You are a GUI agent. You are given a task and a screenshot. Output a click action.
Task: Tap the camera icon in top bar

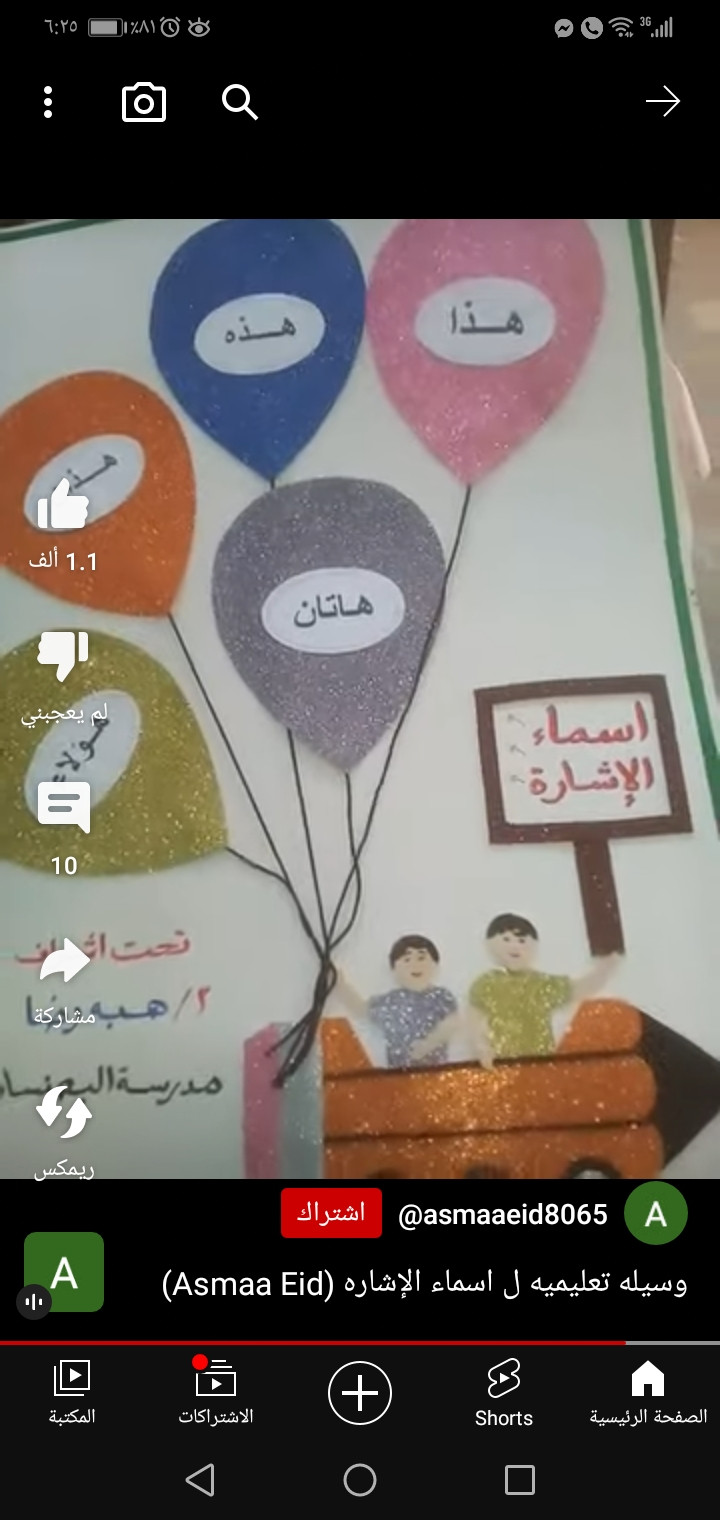pyautogui.click(x=143, y=102)
